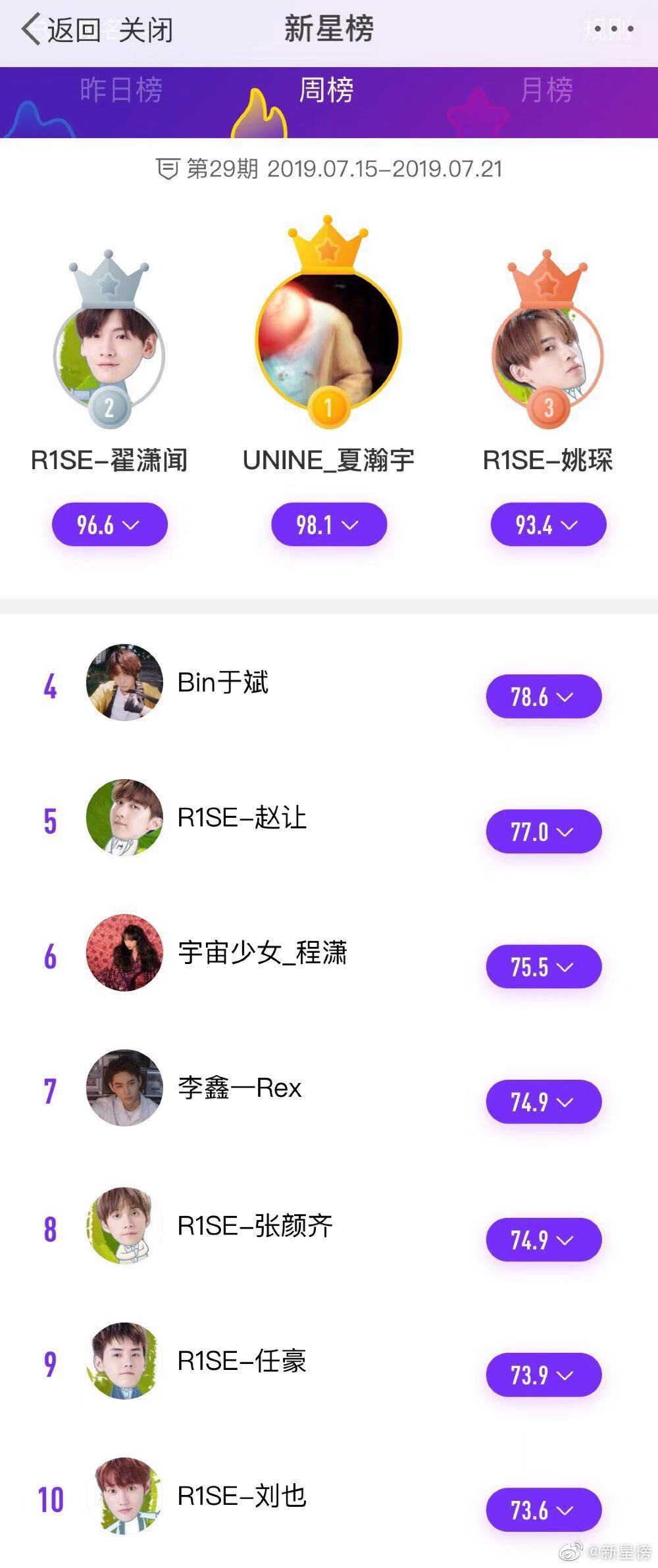This screenshot has height=1568, width=658.
Task: Switch to the 昨日榜 tab
Action: [121, 90]
